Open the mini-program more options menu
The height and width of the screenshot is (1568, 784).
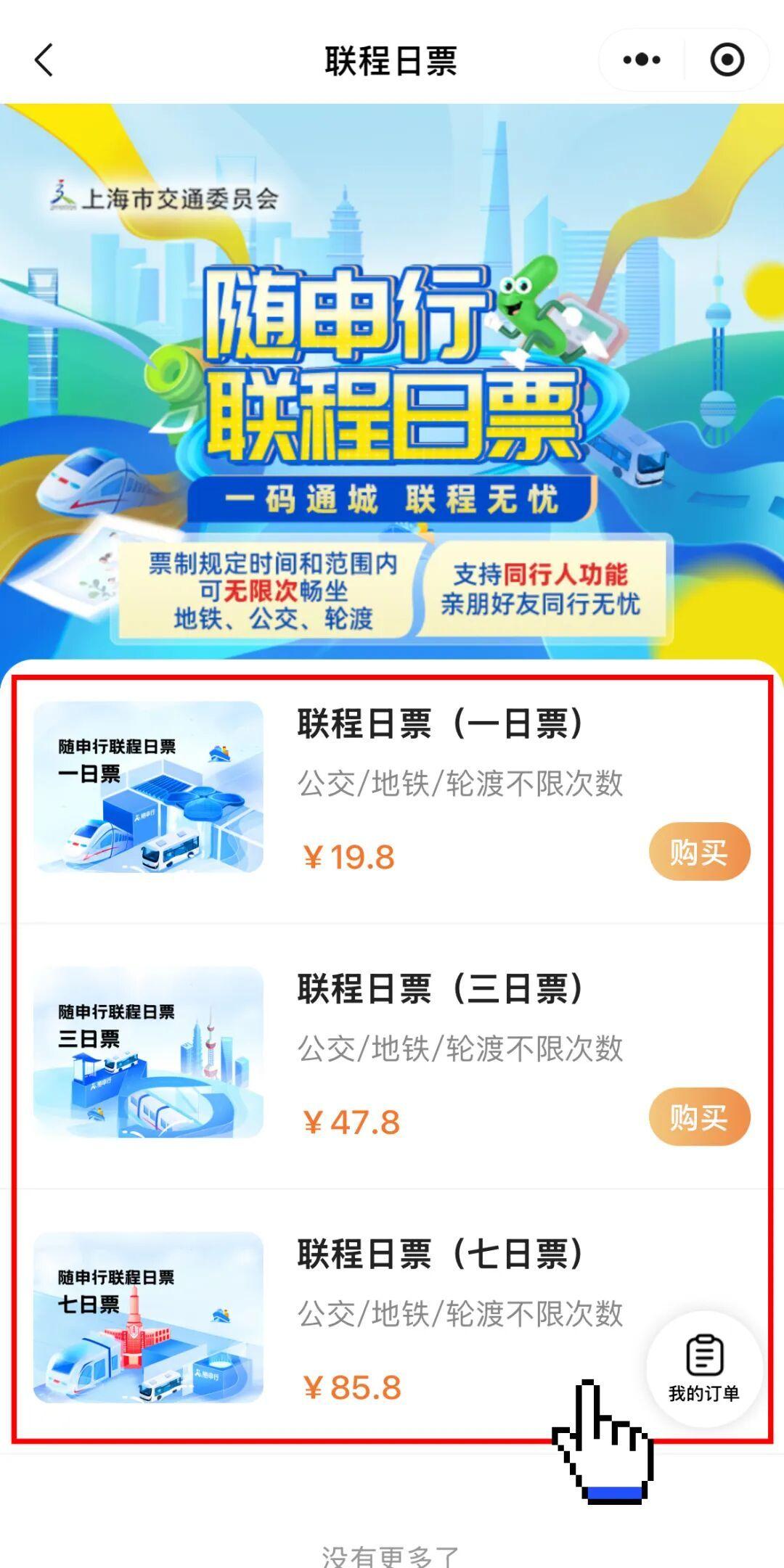click(x=642, y=60)
